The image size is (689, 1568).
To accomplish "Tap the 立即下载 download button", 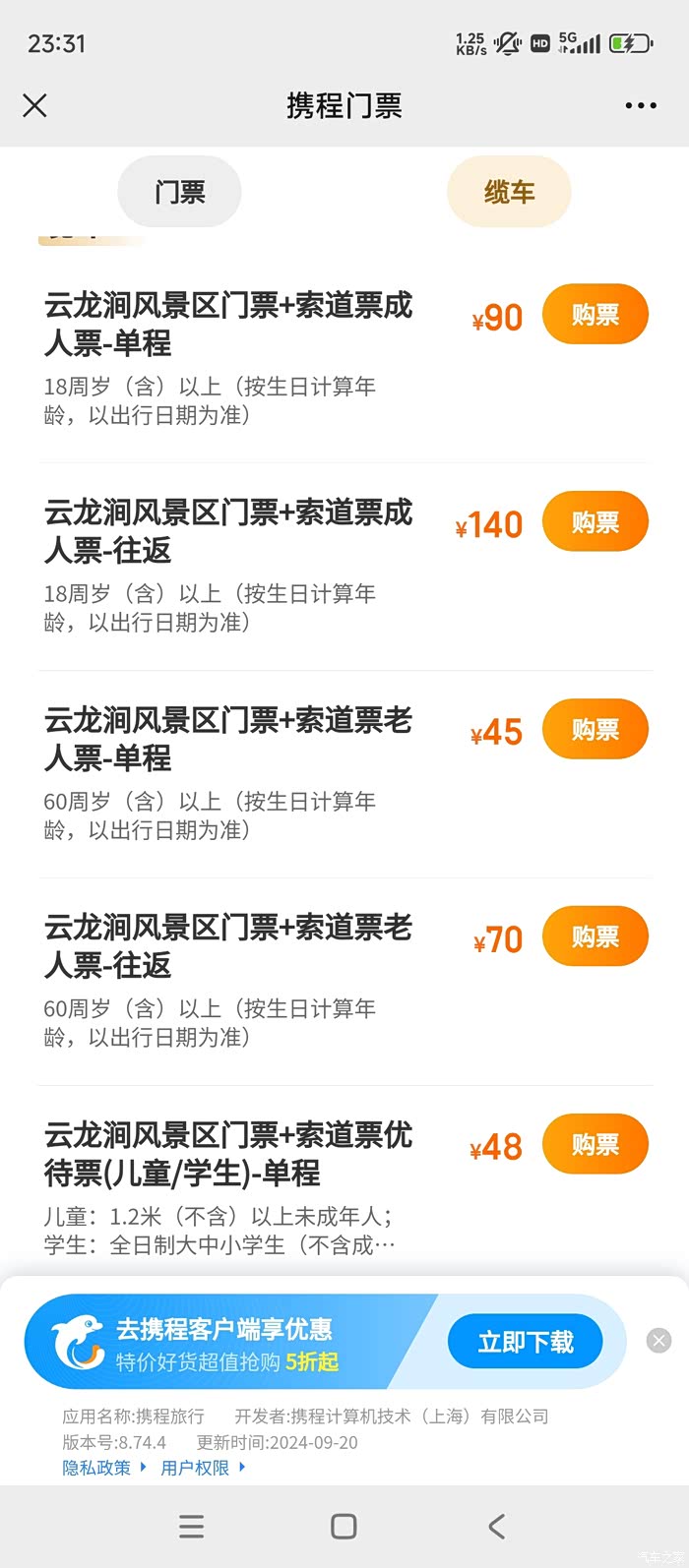I will point(525,1342).
